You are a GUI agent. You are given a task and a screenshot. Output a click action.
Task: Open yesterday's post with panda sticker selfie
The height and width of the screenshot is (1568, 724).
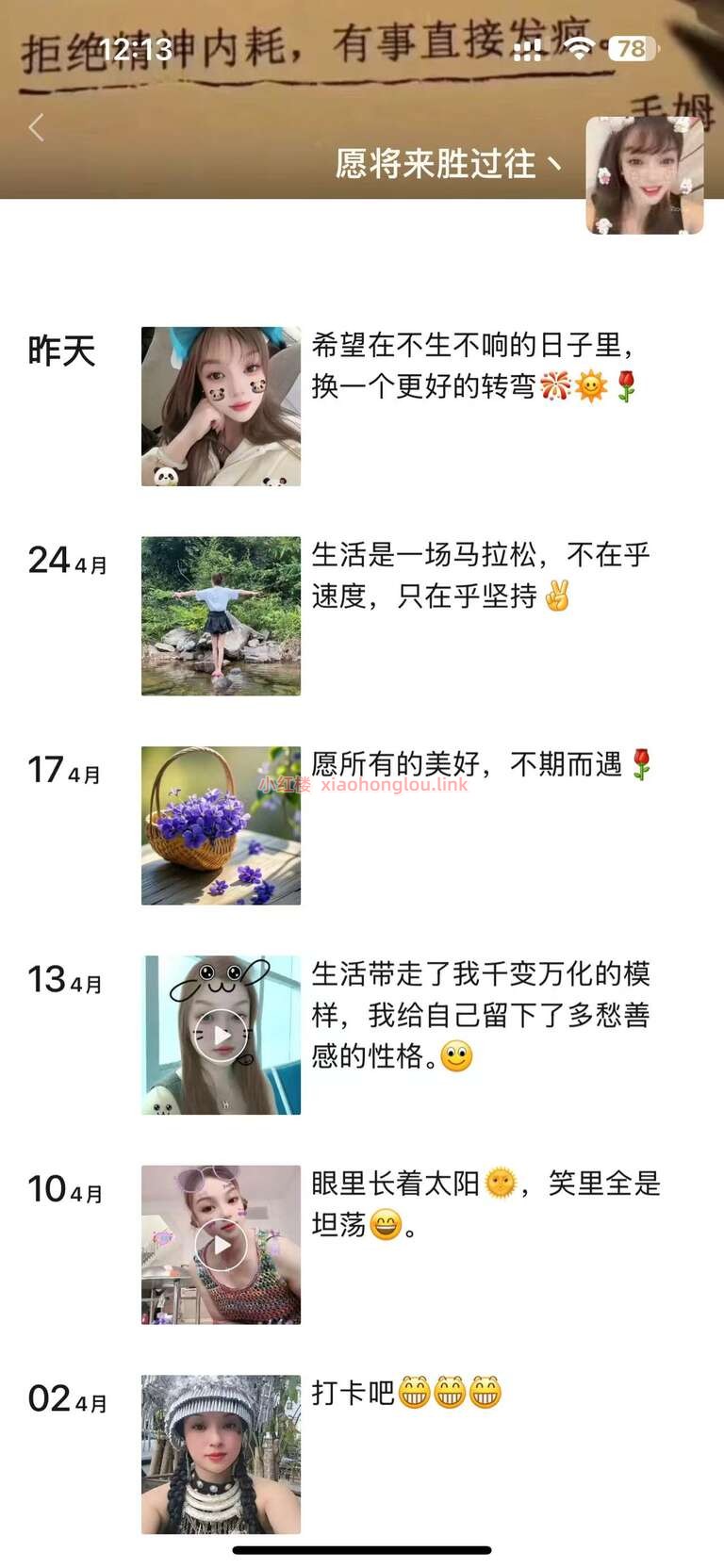tap(221, 406)
